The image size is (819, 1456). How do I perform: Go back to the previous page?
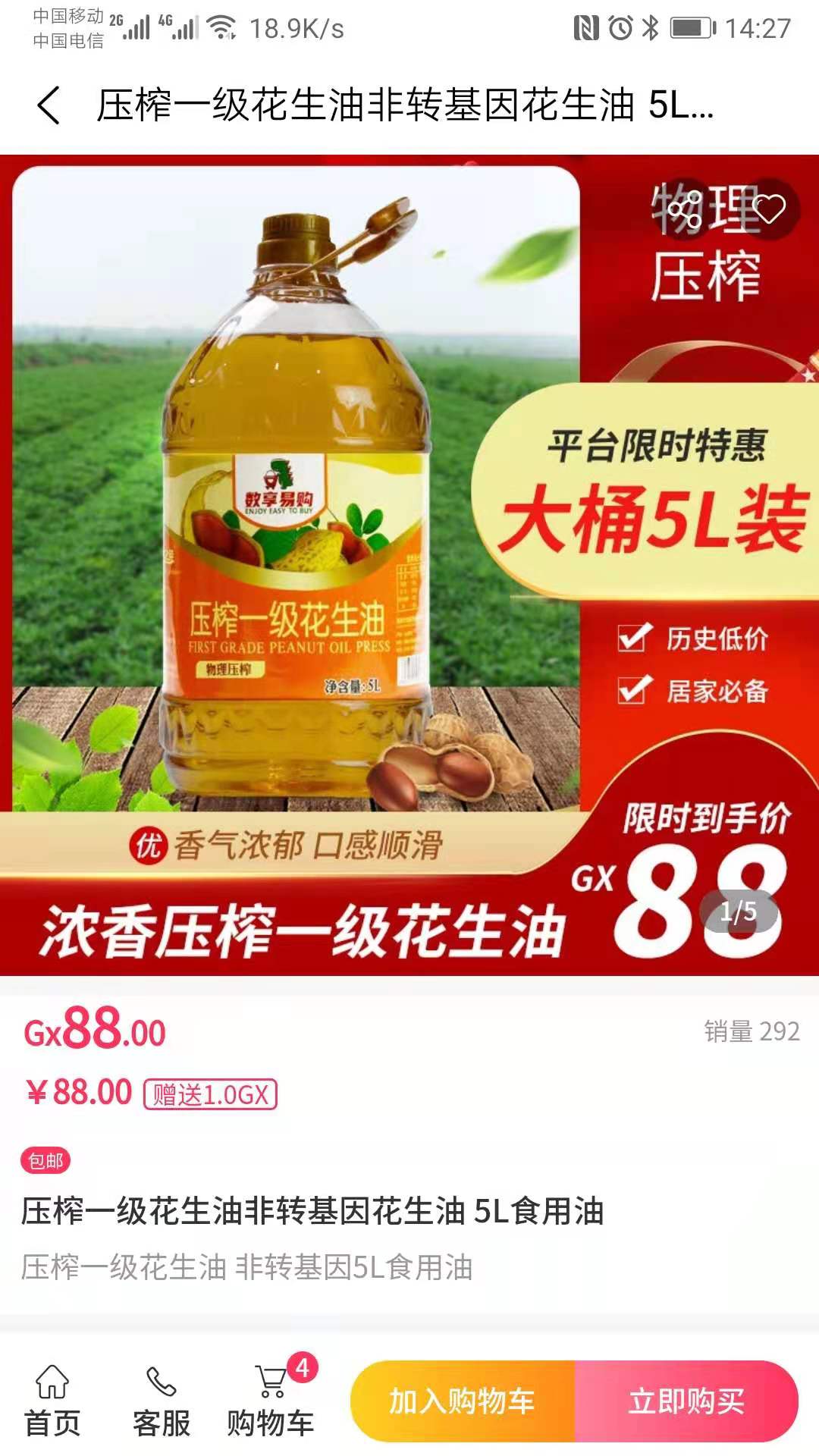49,105
